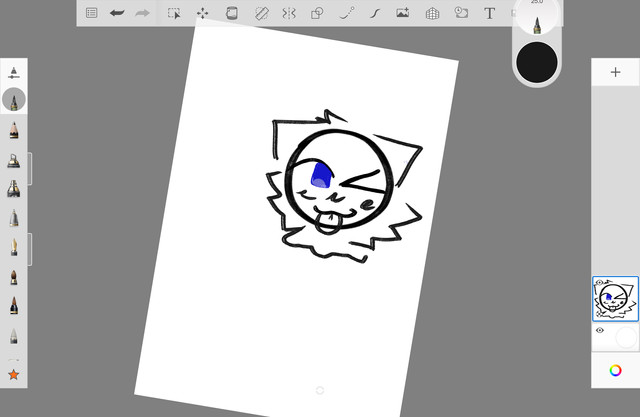Open the color wheel picker
The height and width of the screenshot is (417, 640).
(615, 370)
